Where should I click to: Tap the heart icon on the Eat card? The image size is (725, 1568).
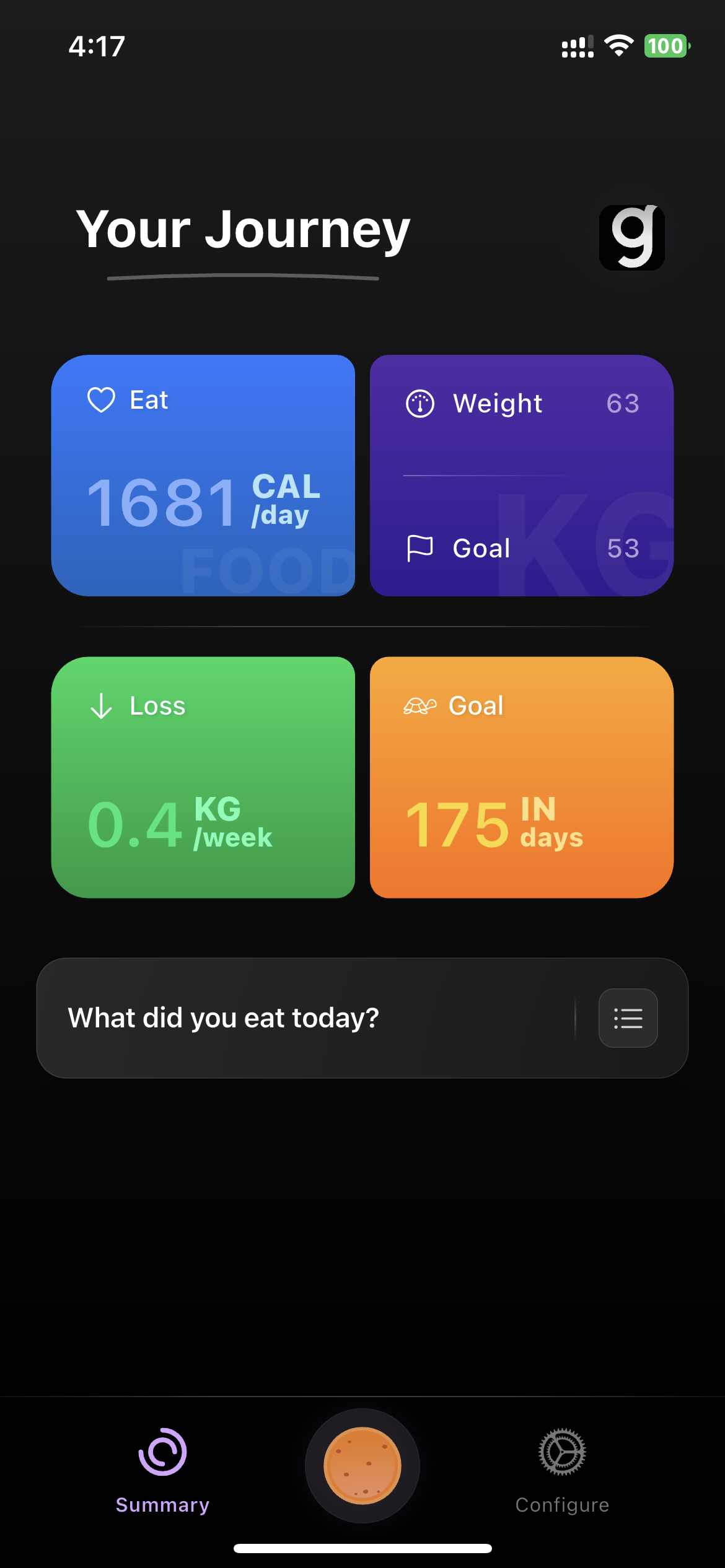(101, 400)
